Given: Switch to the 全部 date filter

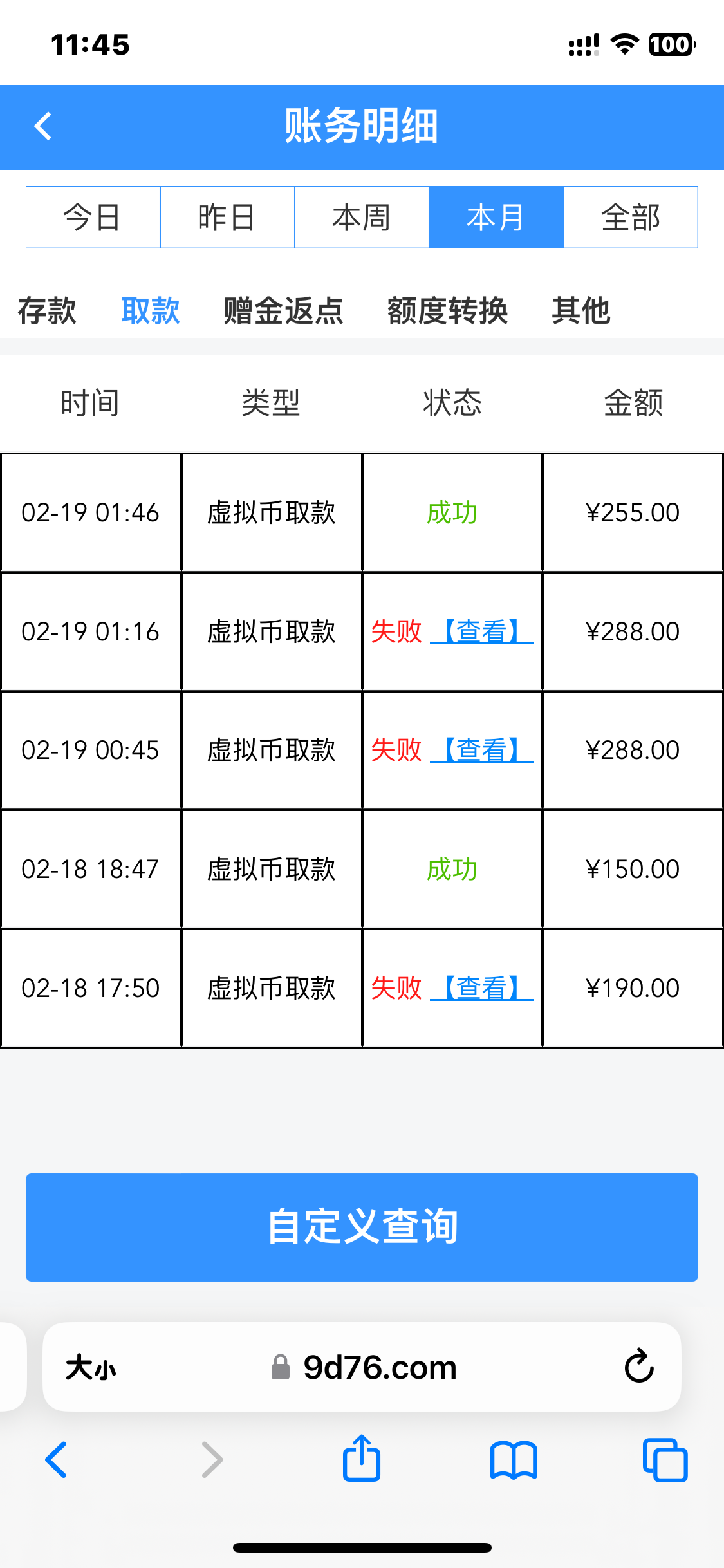Looking at the screenshot, I should coord(631,218).
